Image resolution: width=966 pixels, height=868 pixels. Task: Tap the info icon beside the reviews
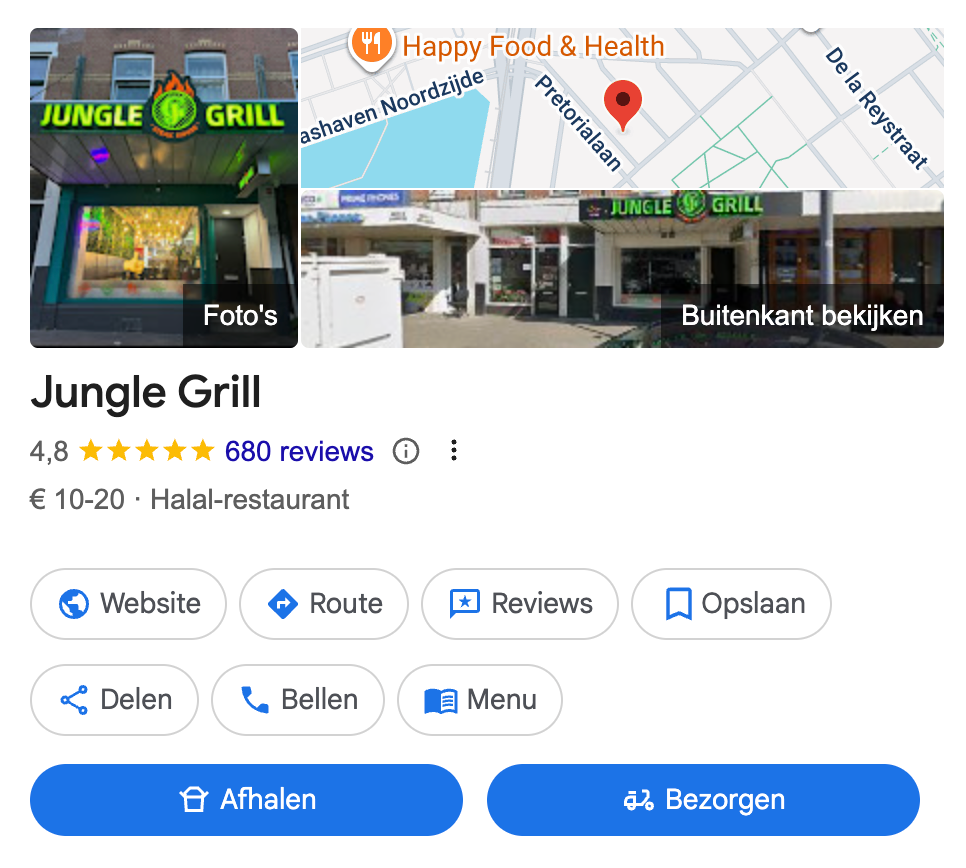(406, 452)
